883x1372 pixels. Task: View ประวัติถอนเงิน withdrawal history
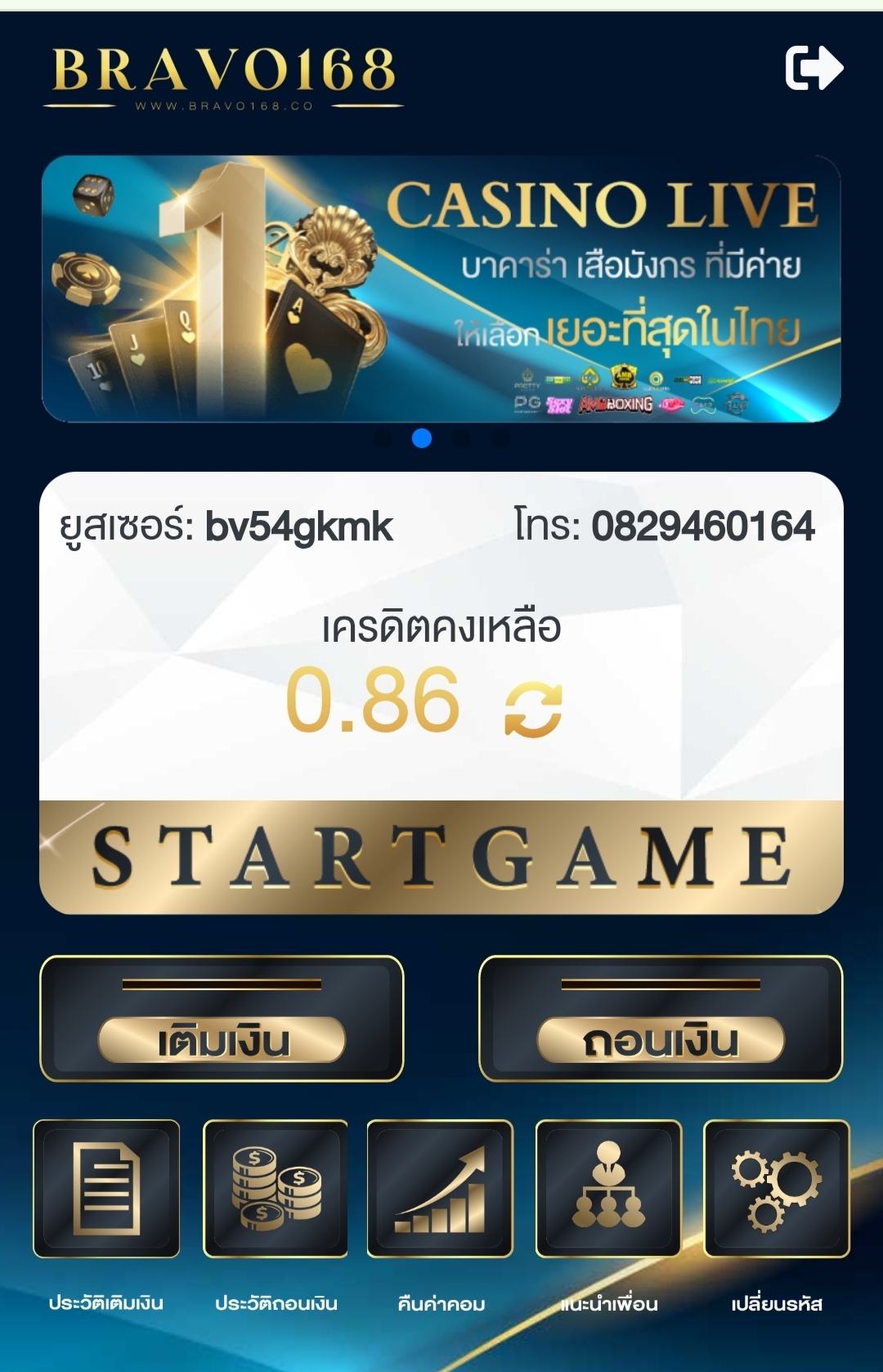(x=276, y=1188)
